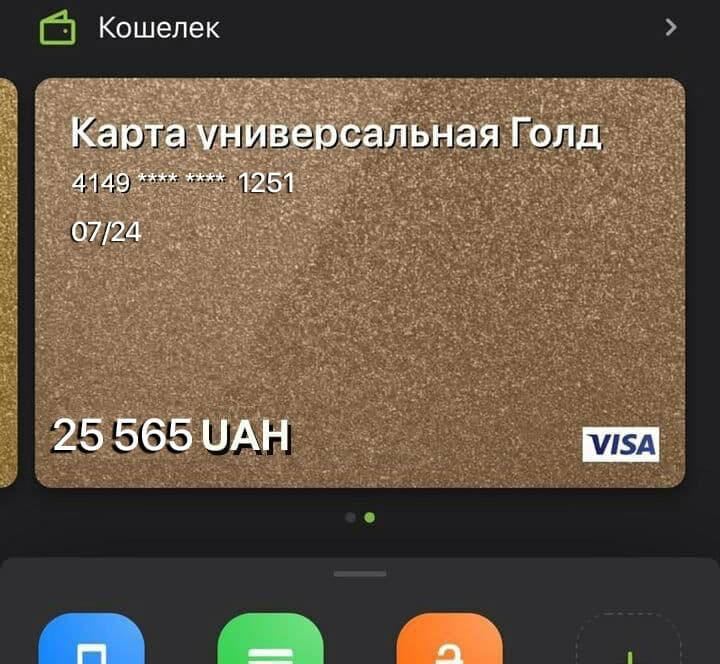Add a new shortcut with plus tile
This screenshot has width=720, height=664.
(x=629, y=642)
